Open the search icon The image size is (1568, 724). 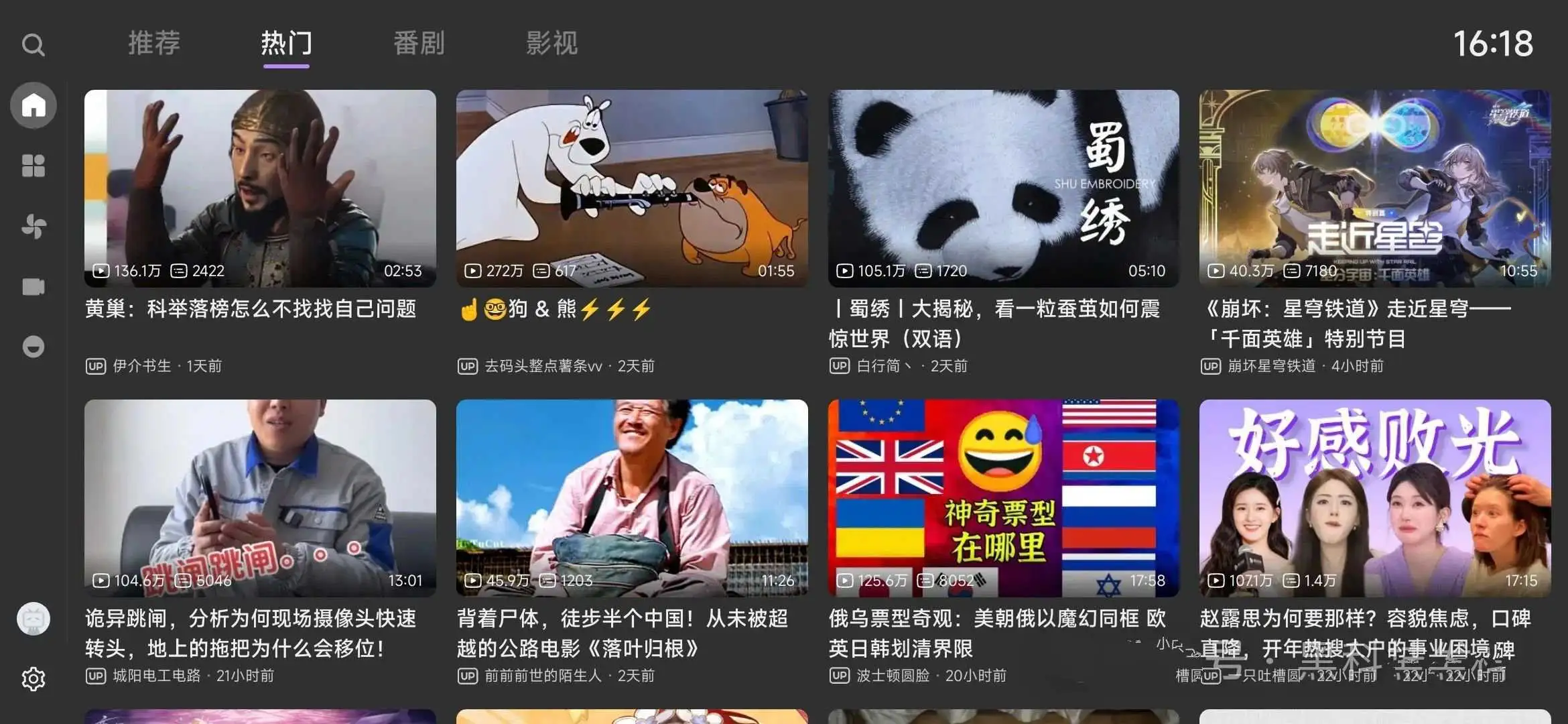(33, 45)
